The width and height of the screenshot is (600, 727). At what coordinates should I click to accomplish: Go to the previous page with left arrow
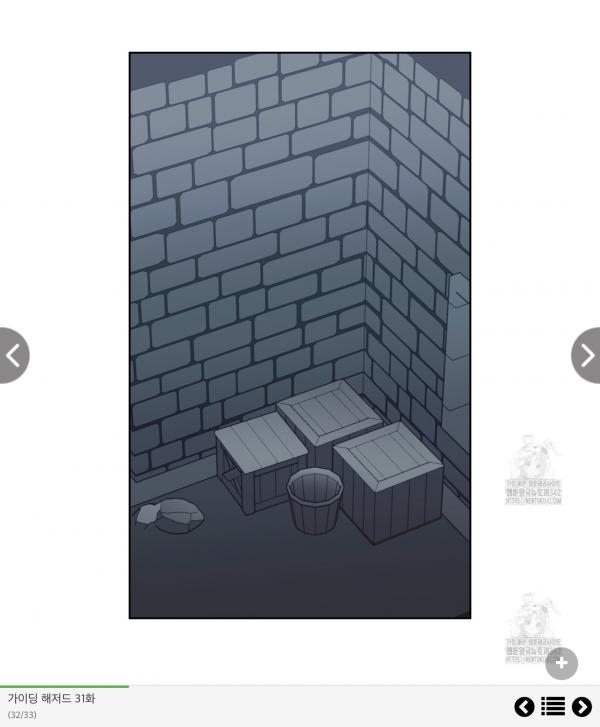[13, 355]
